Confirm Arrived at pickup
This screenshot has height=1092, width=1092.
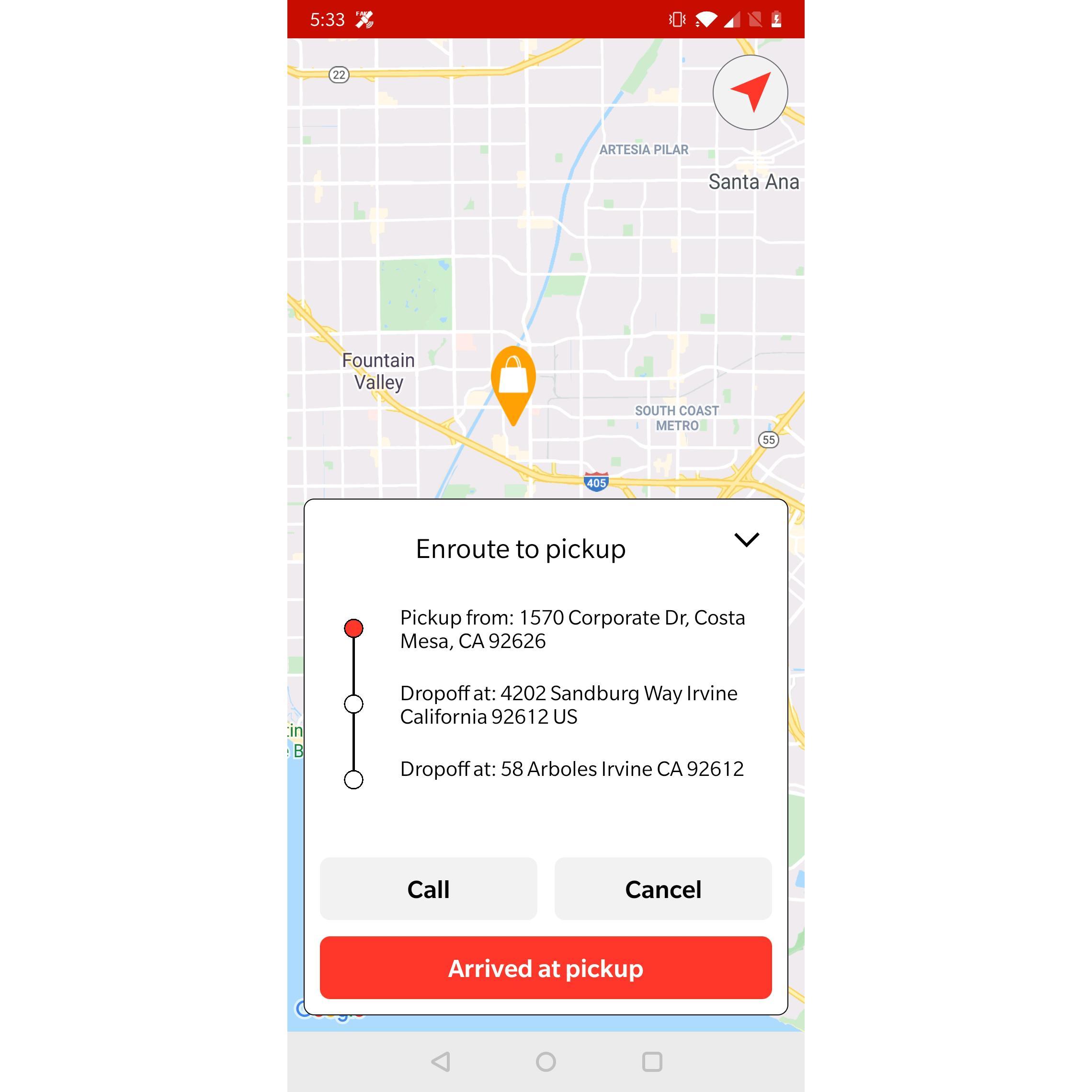(x=546, y=968)
